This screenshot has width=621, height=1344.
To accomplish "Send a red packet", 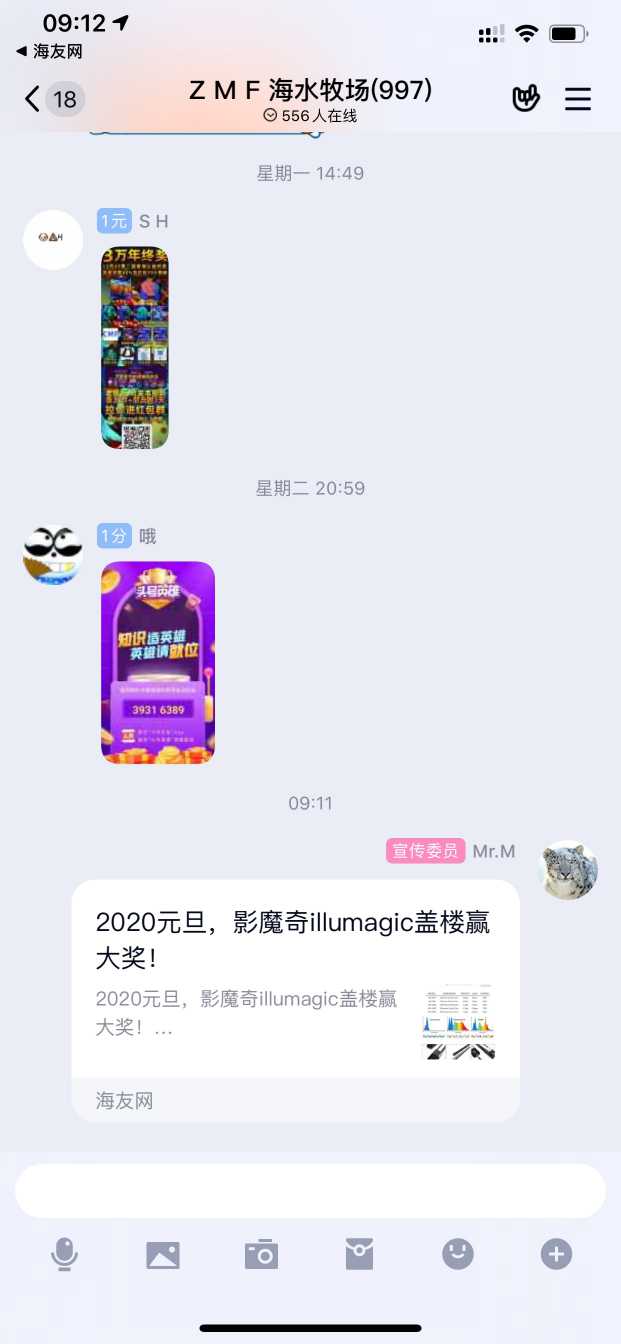I will point(359,1254).
